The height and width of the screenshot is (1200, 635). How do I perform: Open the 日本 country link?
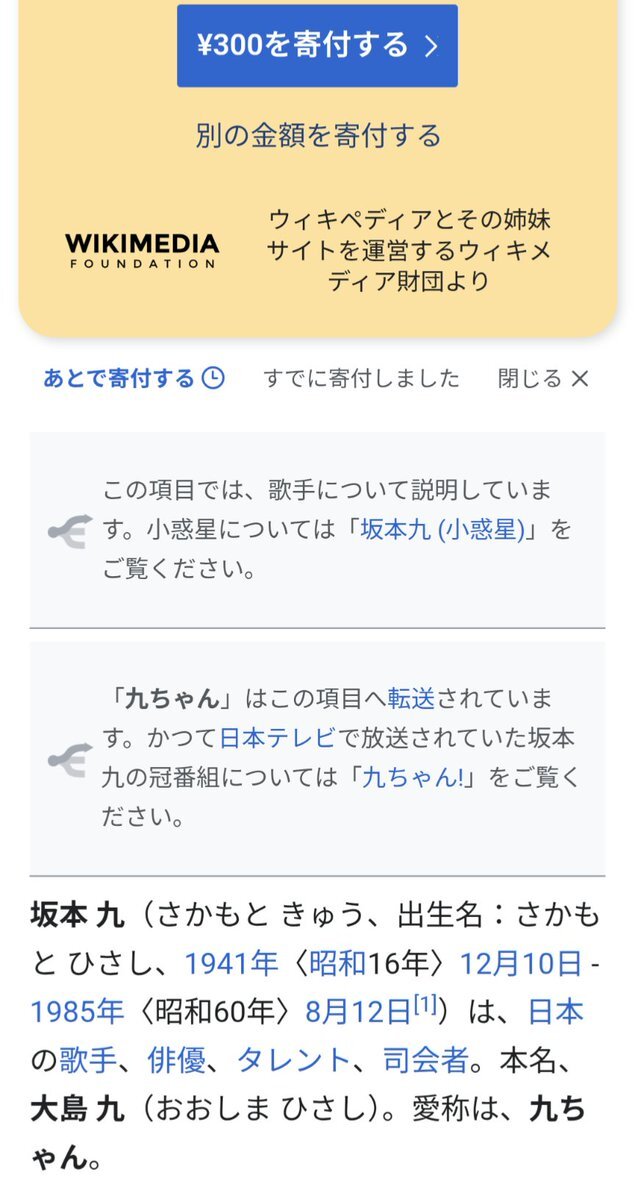(x=555, y=1012)
